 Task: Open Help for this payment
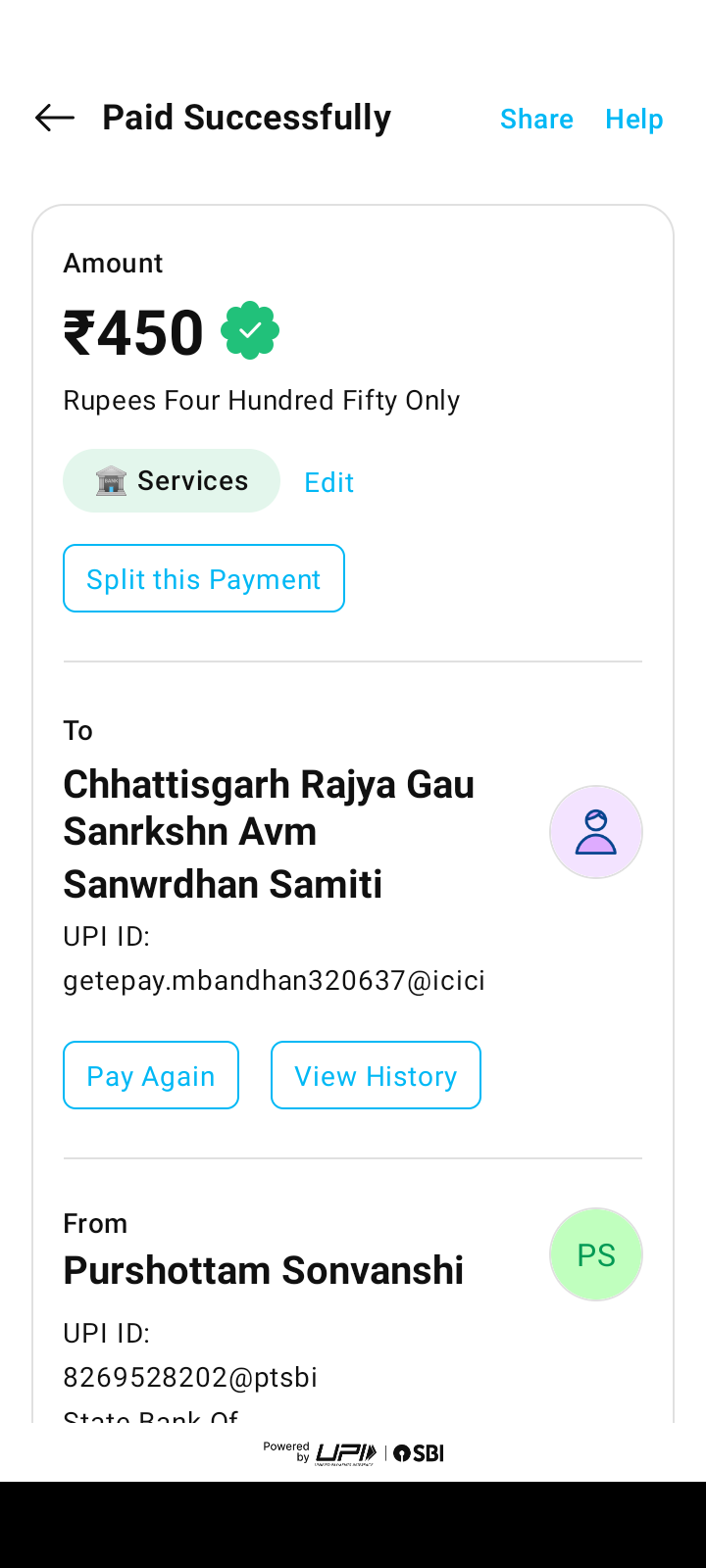pyautogui.click(x=633, y=120)
